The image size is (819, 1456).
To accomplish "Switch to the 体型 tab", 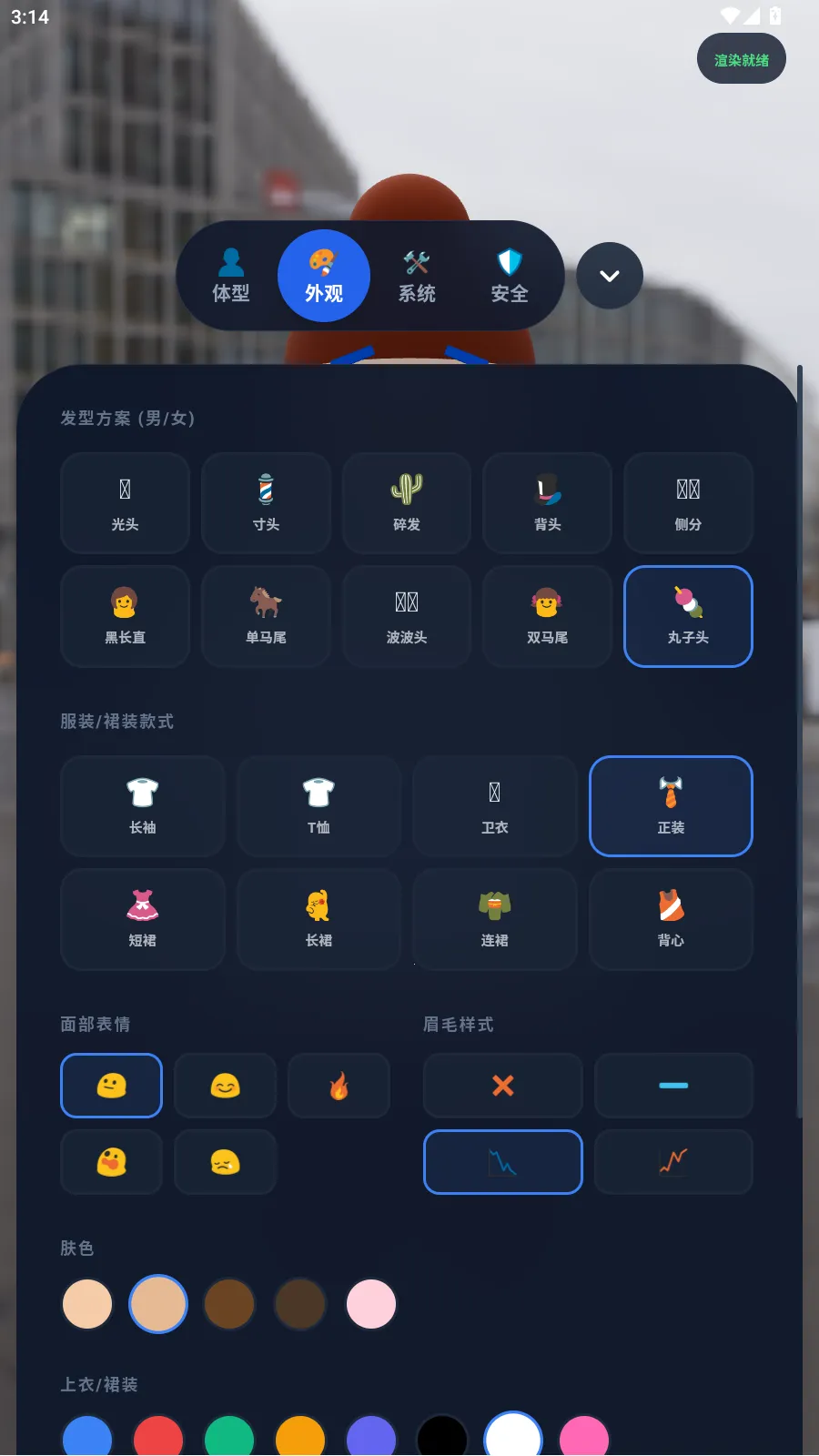I will pos(231,276).
